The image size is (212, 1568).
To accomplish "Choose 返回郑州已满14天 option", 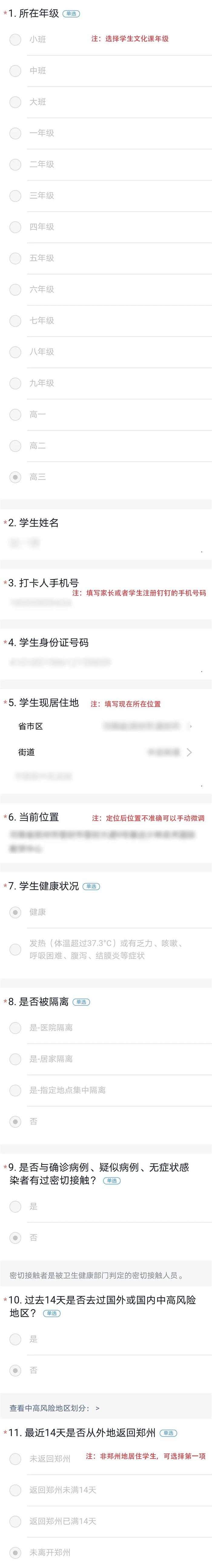I will pyautogui.click(x=16, y=1521).
